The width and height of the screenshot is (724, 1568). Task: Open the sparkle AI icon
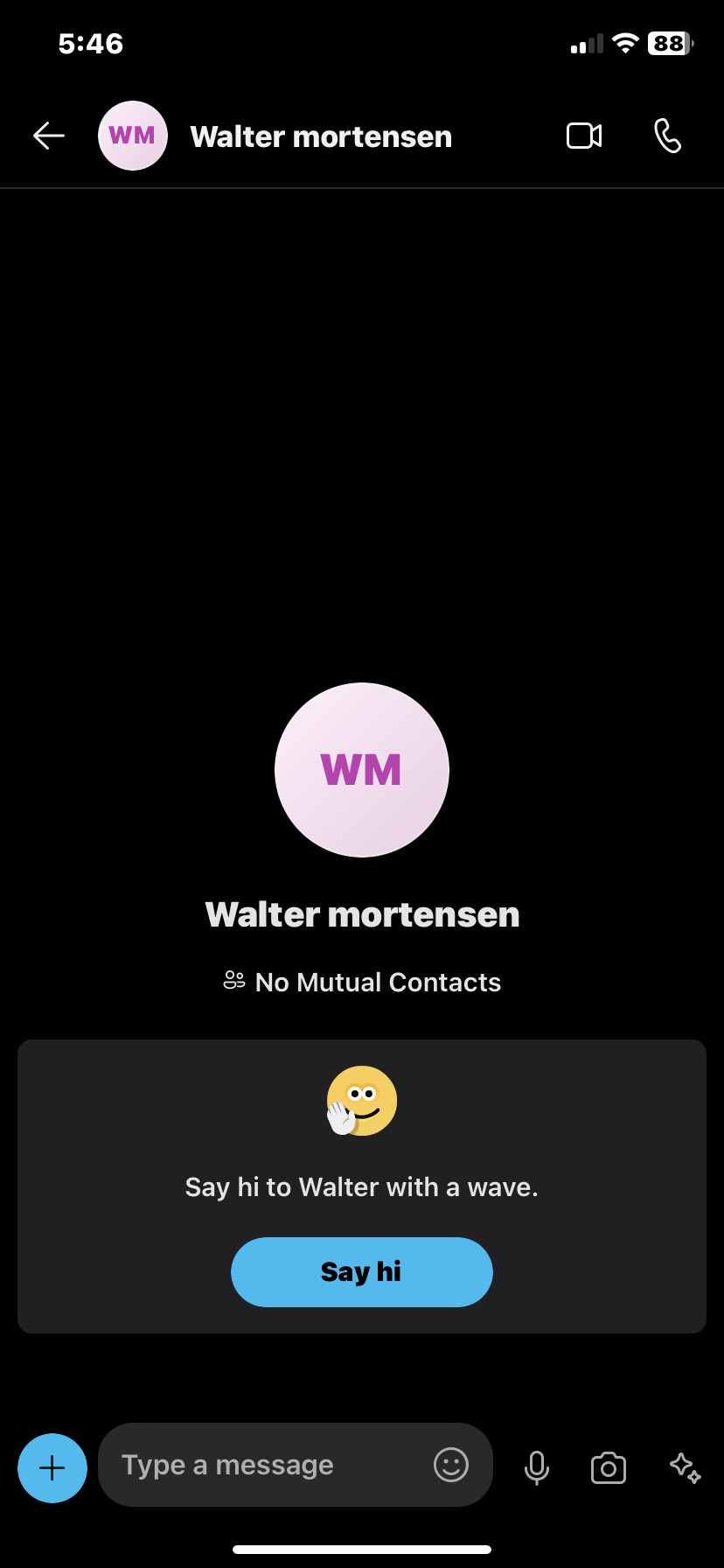click(x=685, y=1467)
